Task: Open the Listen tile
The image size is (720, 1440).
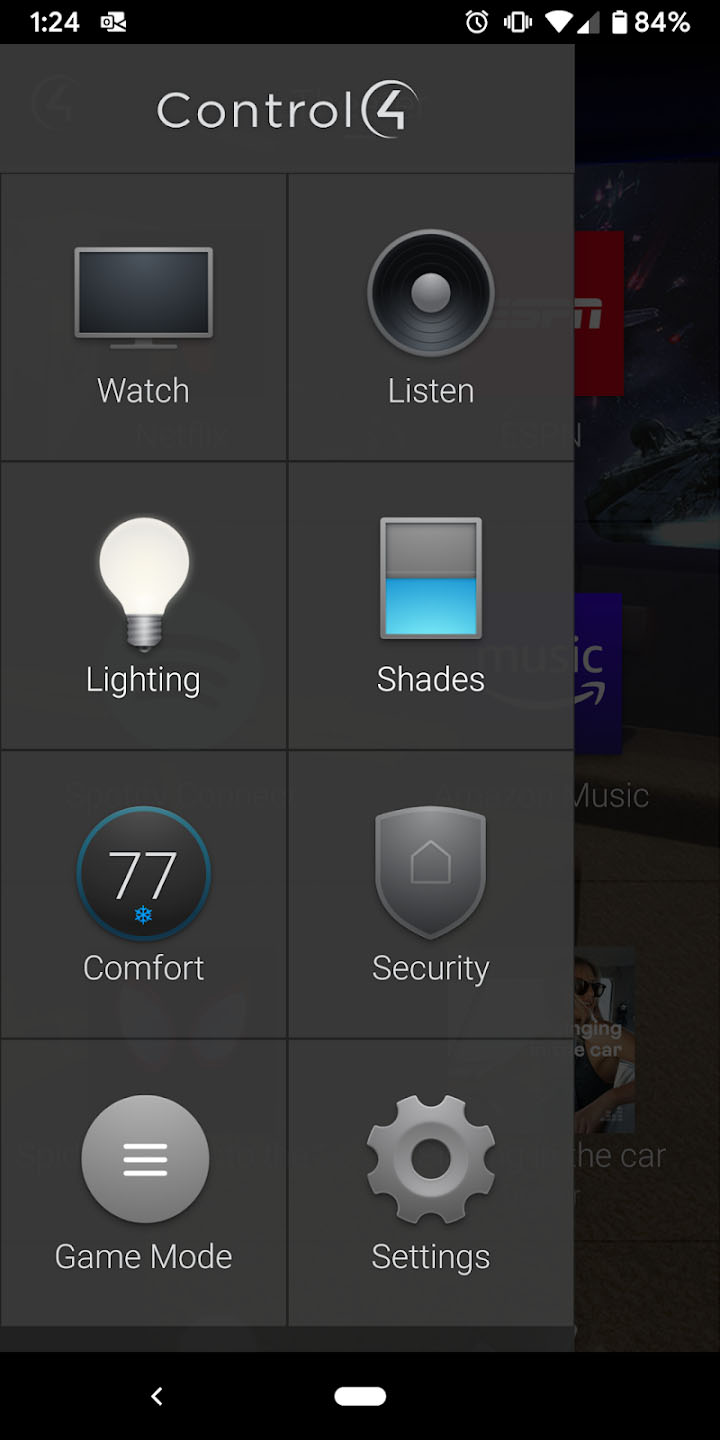Action: point(431,317)
